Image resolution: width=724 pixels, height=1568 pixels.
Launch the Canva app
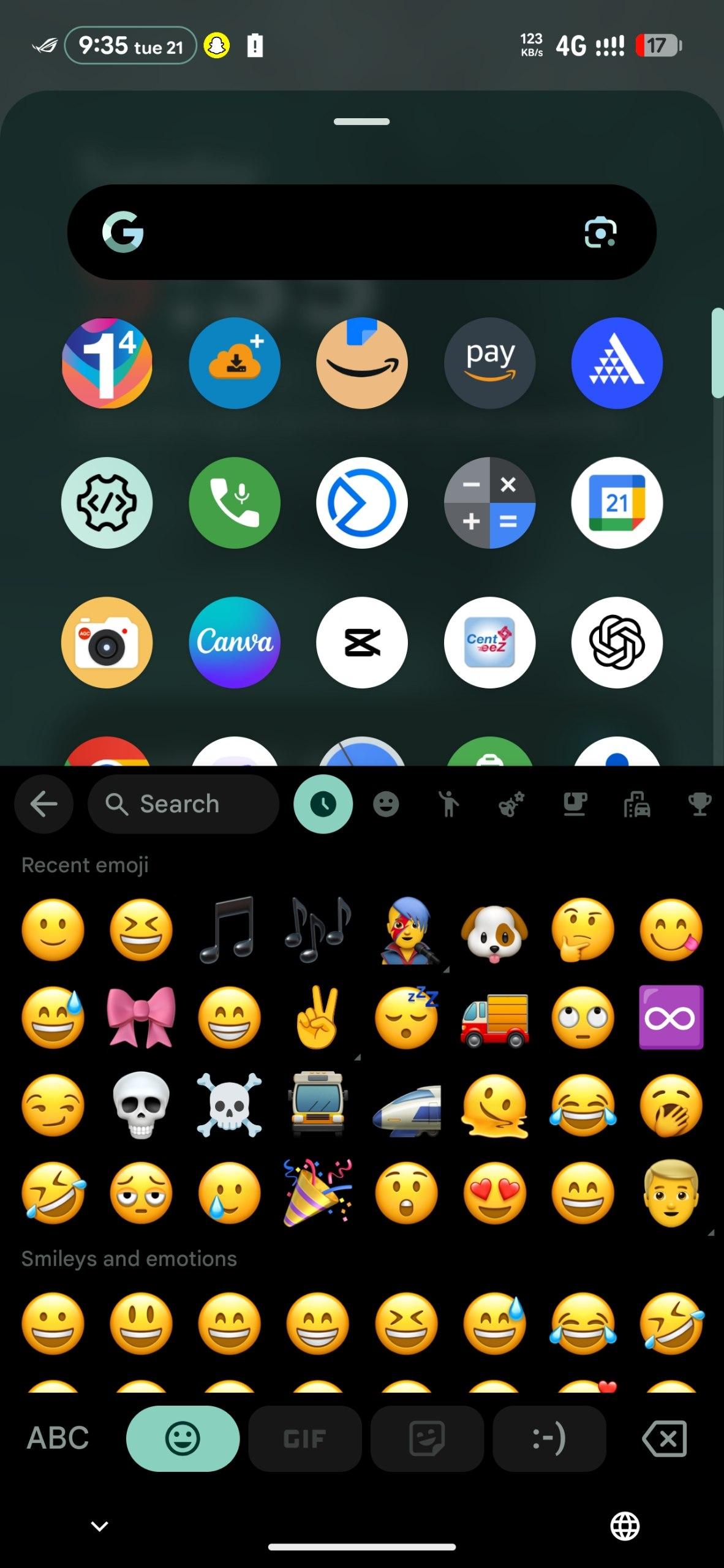(235, 642)
